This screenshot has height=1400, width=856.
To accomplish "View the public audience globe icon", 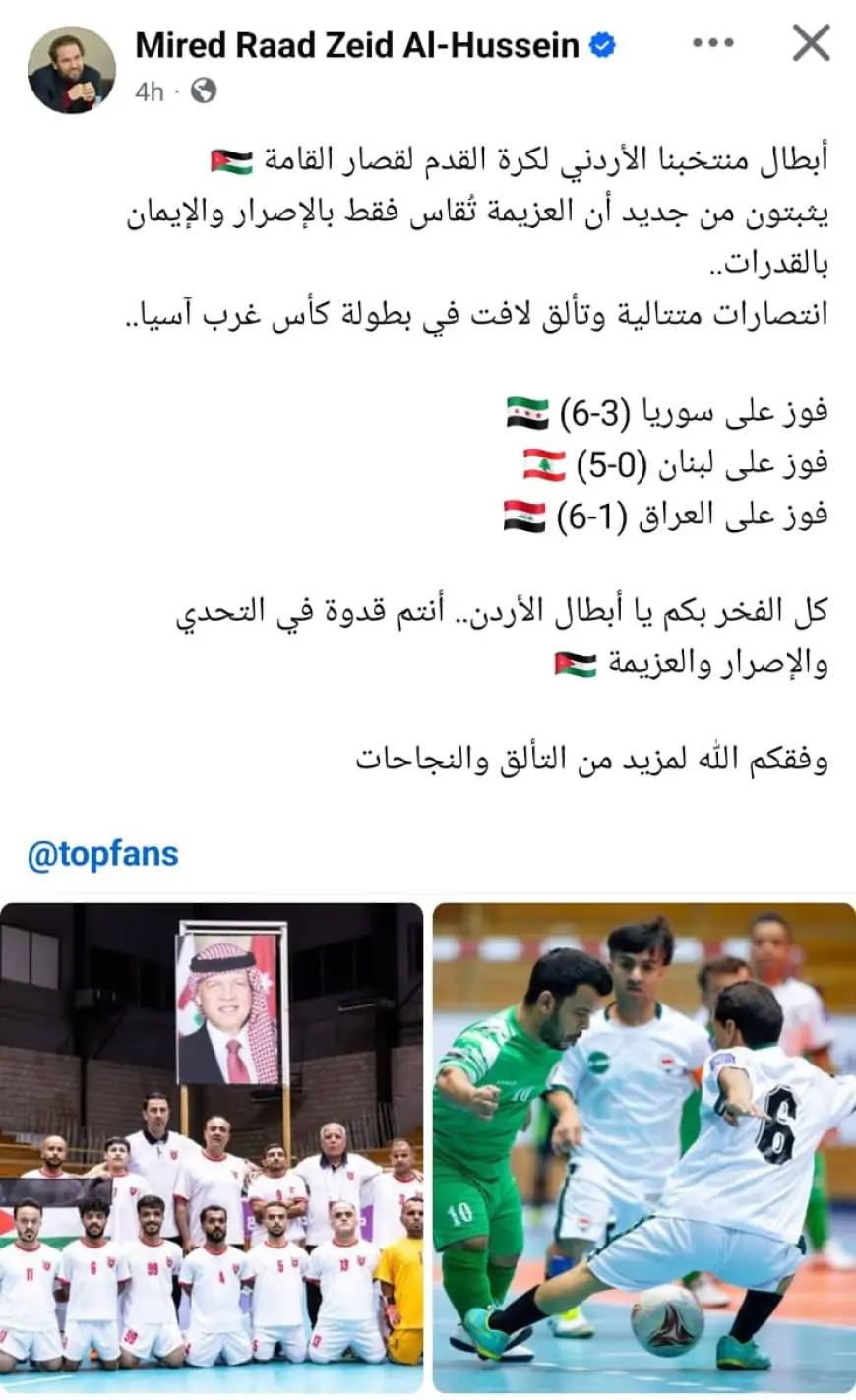I will pyautogui.click(x=204, y=91).
